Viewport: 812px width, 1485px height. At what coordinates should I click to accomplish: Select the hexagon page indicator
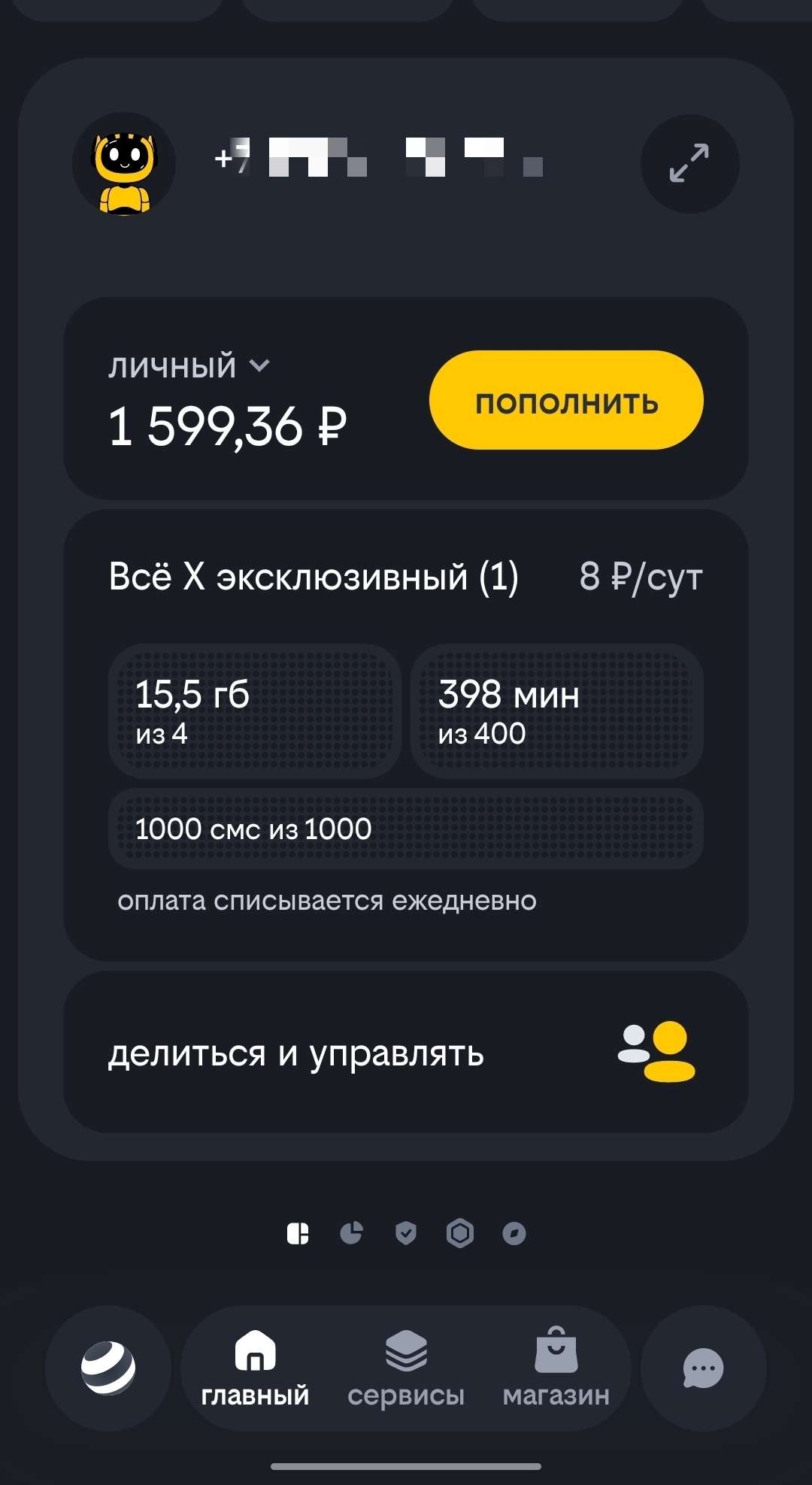[460, 1233]
